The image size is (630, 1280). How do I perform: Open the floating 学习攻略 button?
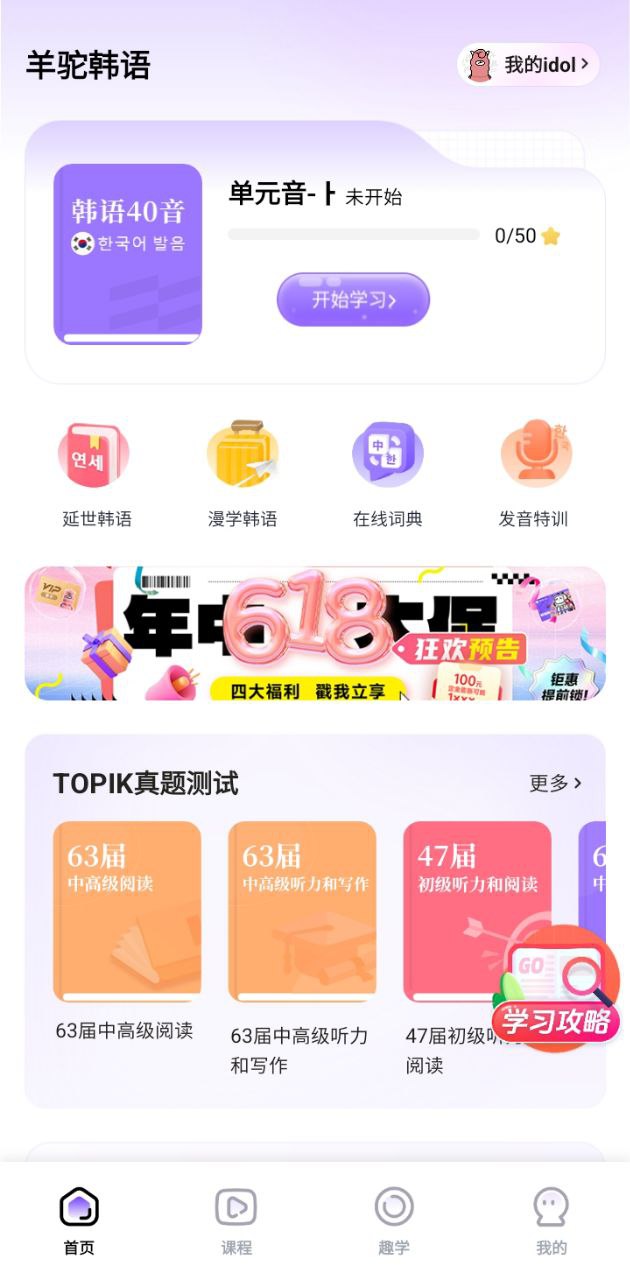pos(556,990)
